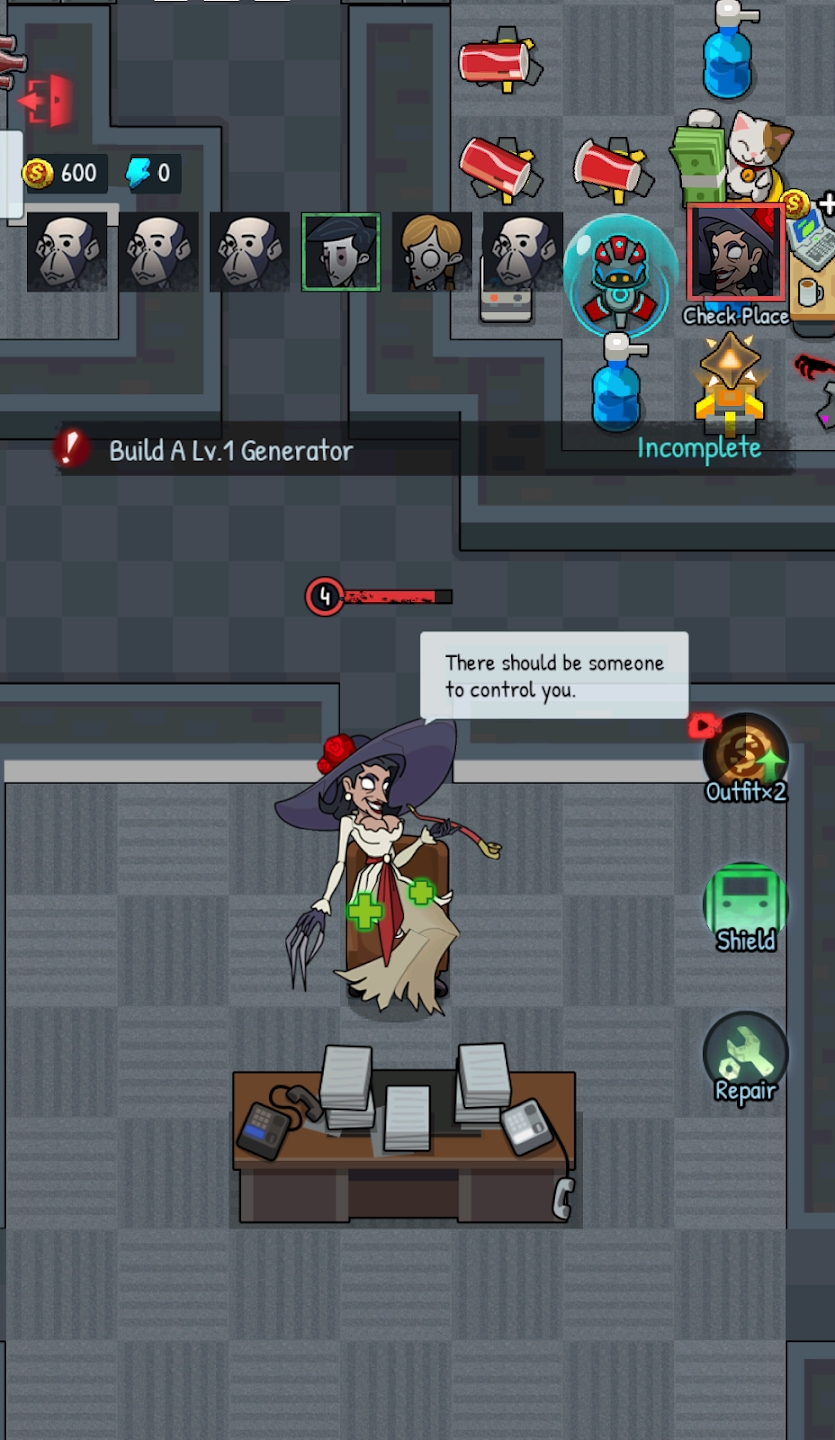Use the Repair button
Image resolution: width=835 pixels, height=1440 pixels.
(746, 1056)
